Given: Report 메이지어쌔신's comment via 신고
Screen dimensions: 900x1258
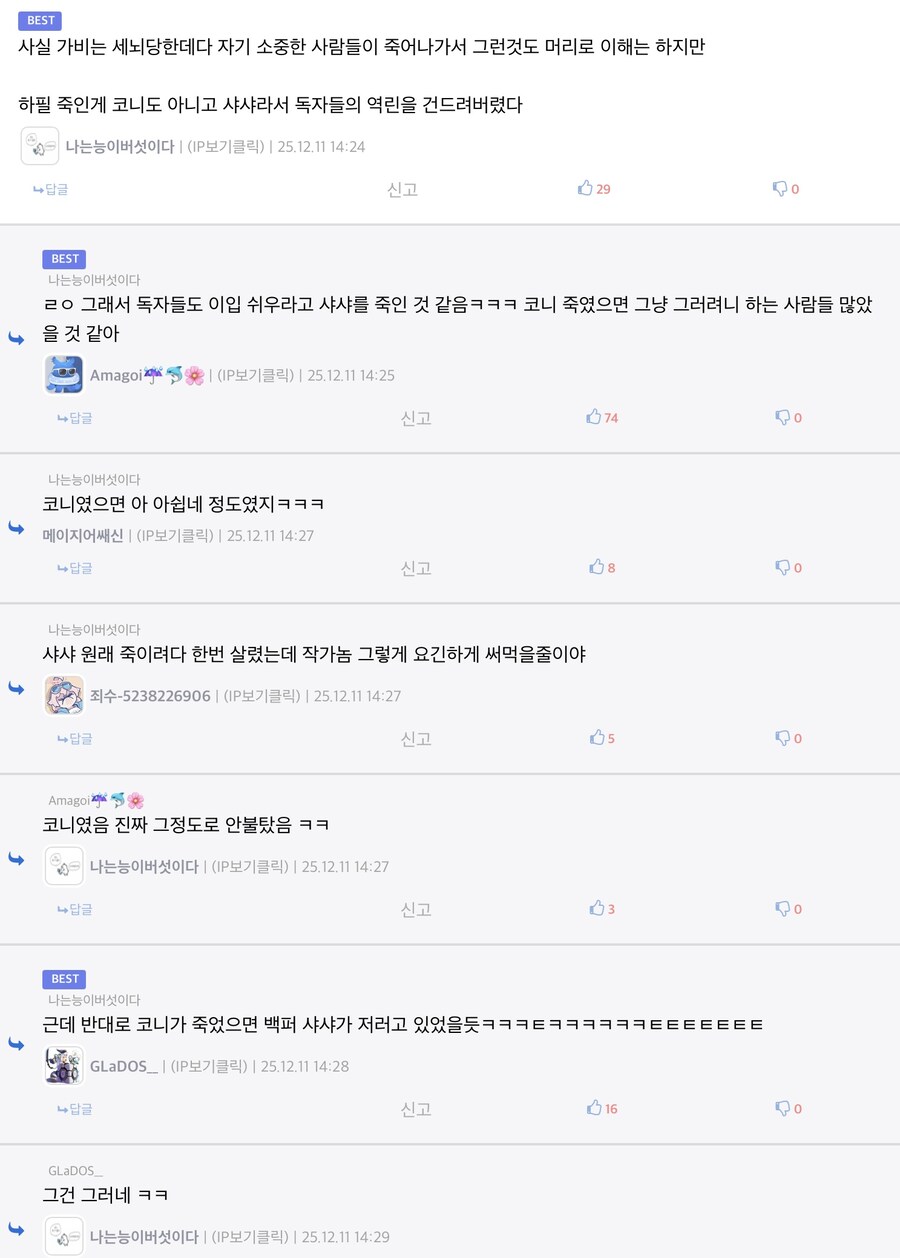Looking at the screenshot, I should [x=415, y=567].
